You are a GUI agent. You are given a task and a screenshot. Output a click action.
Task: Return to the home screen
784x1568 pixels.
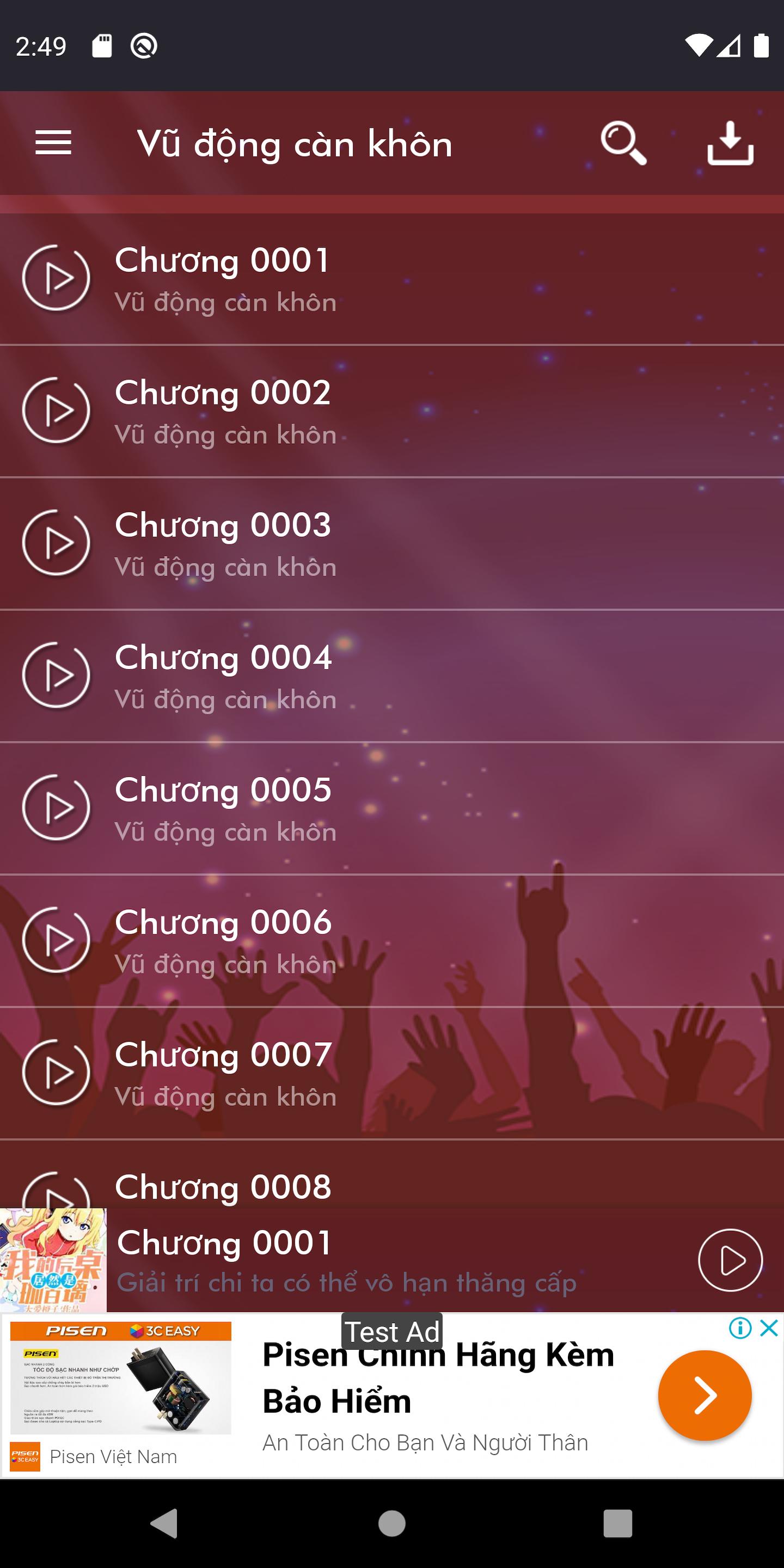391,1523
